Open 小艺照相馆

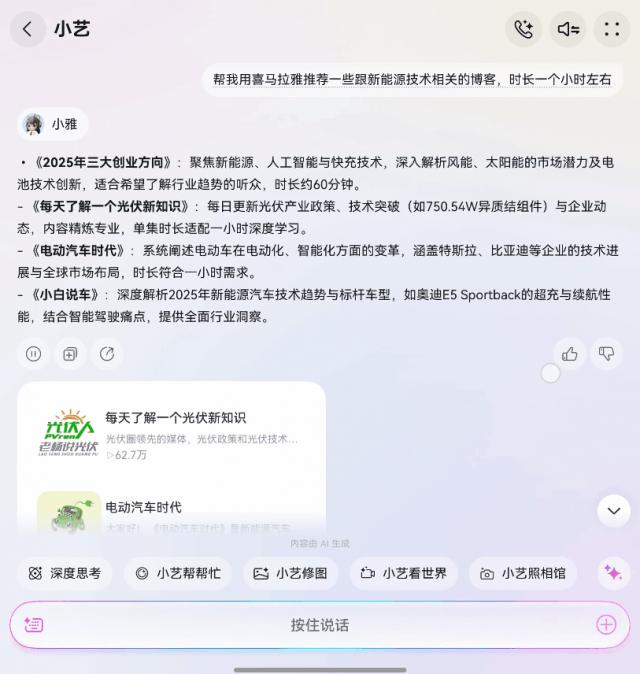(x=523, y=573)
